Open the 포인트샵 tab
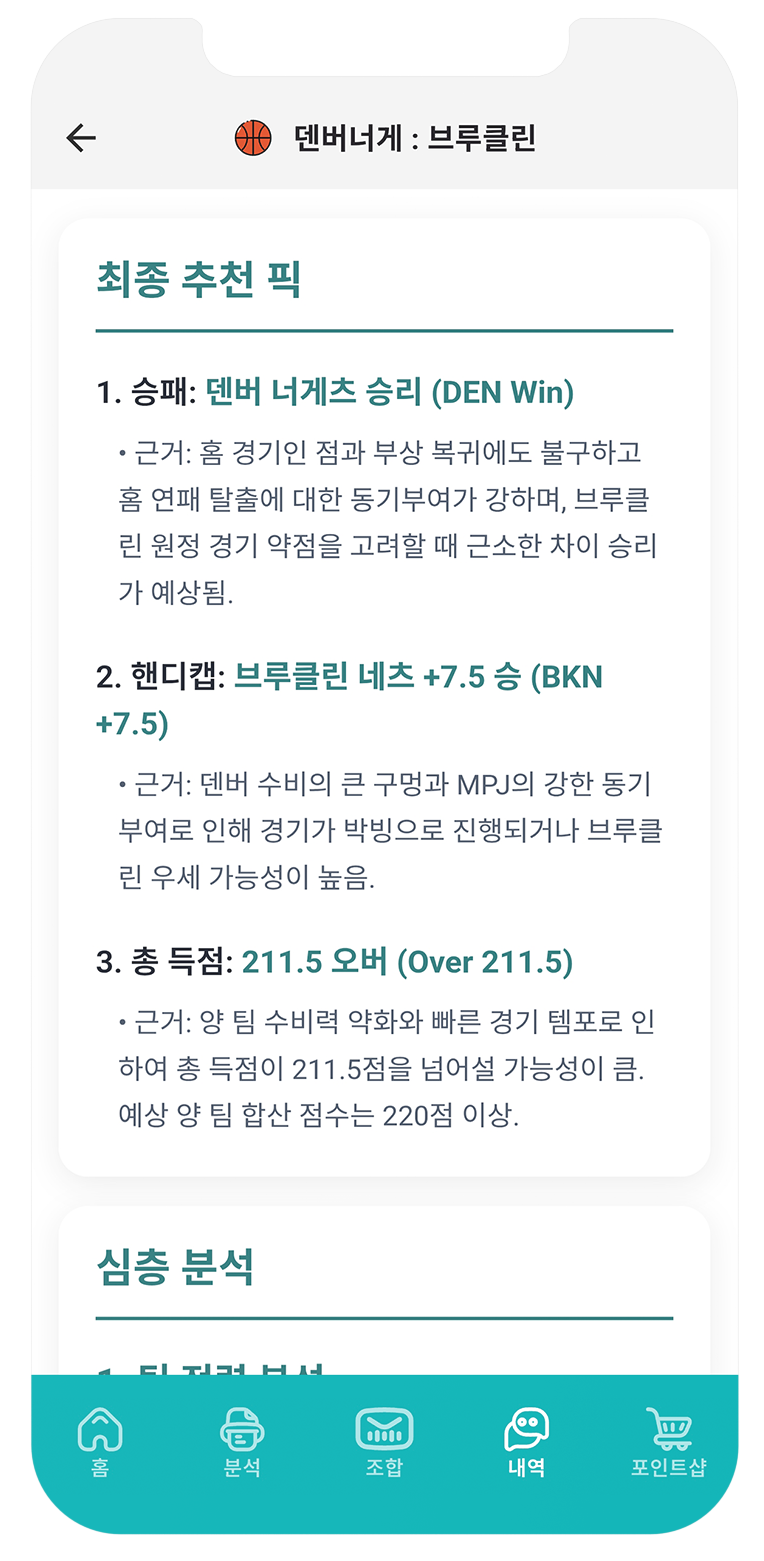Image resolution: width=764 pixels, height=1561 pixels. pyautogui.click(x=668, y=1442)
